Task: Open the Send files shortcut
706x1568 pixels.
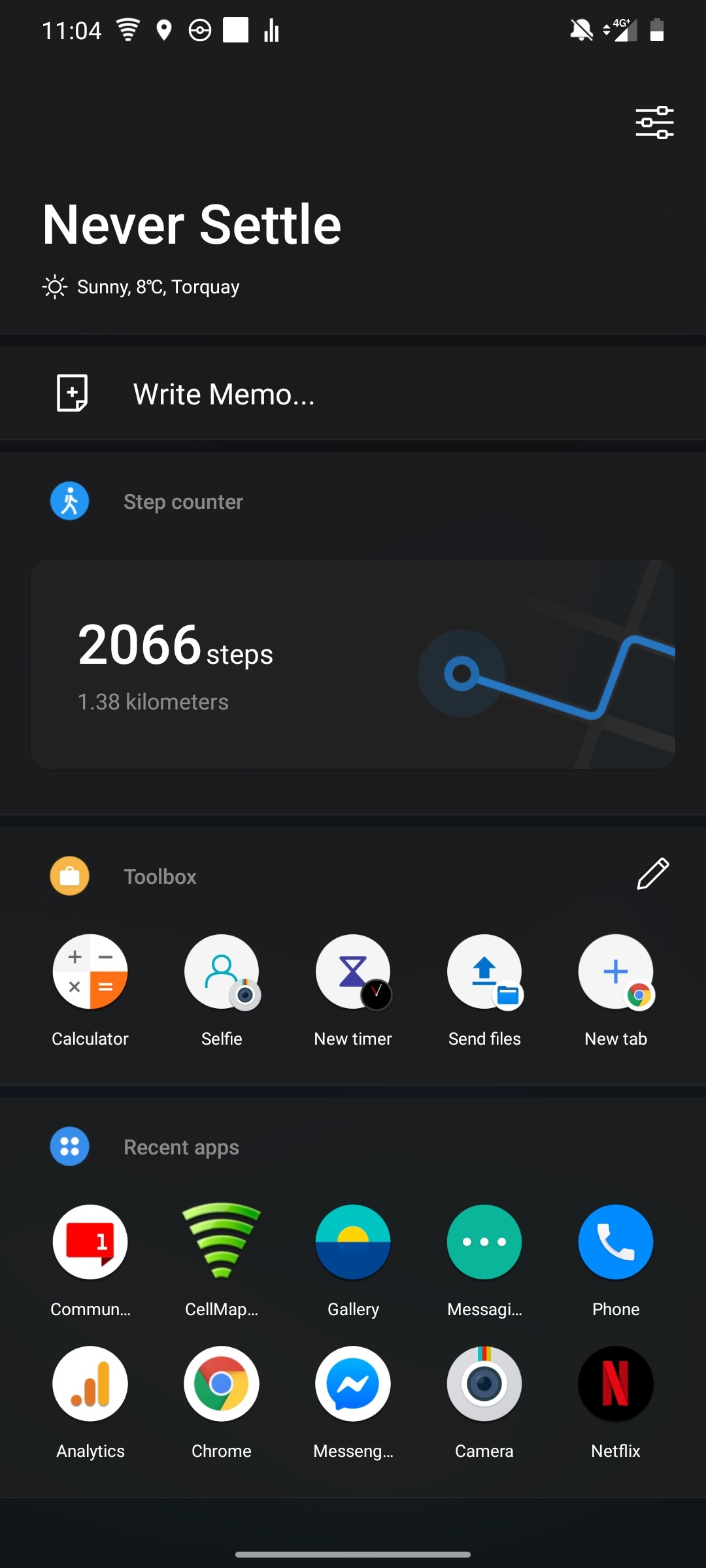Action: 484,972
